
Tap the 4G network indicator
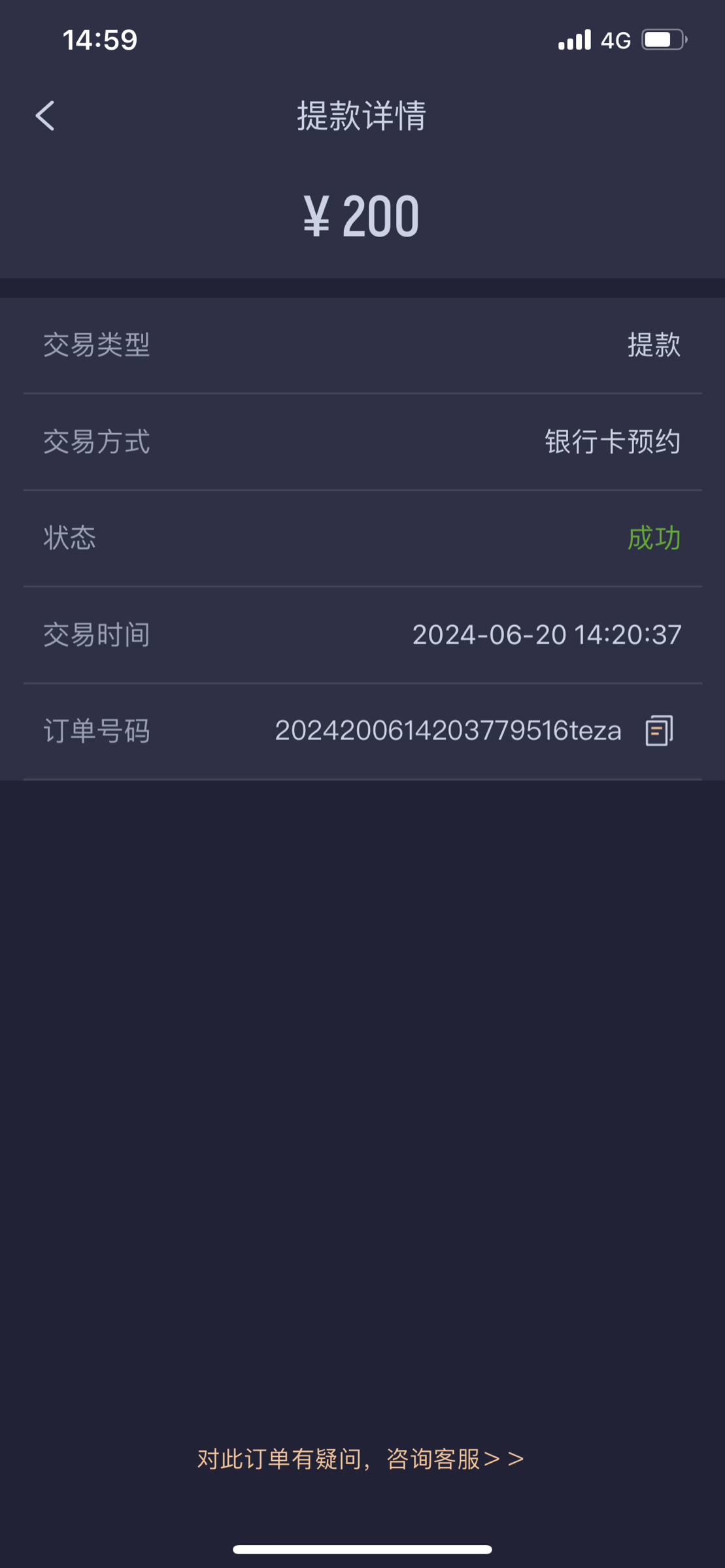(615, 41)
